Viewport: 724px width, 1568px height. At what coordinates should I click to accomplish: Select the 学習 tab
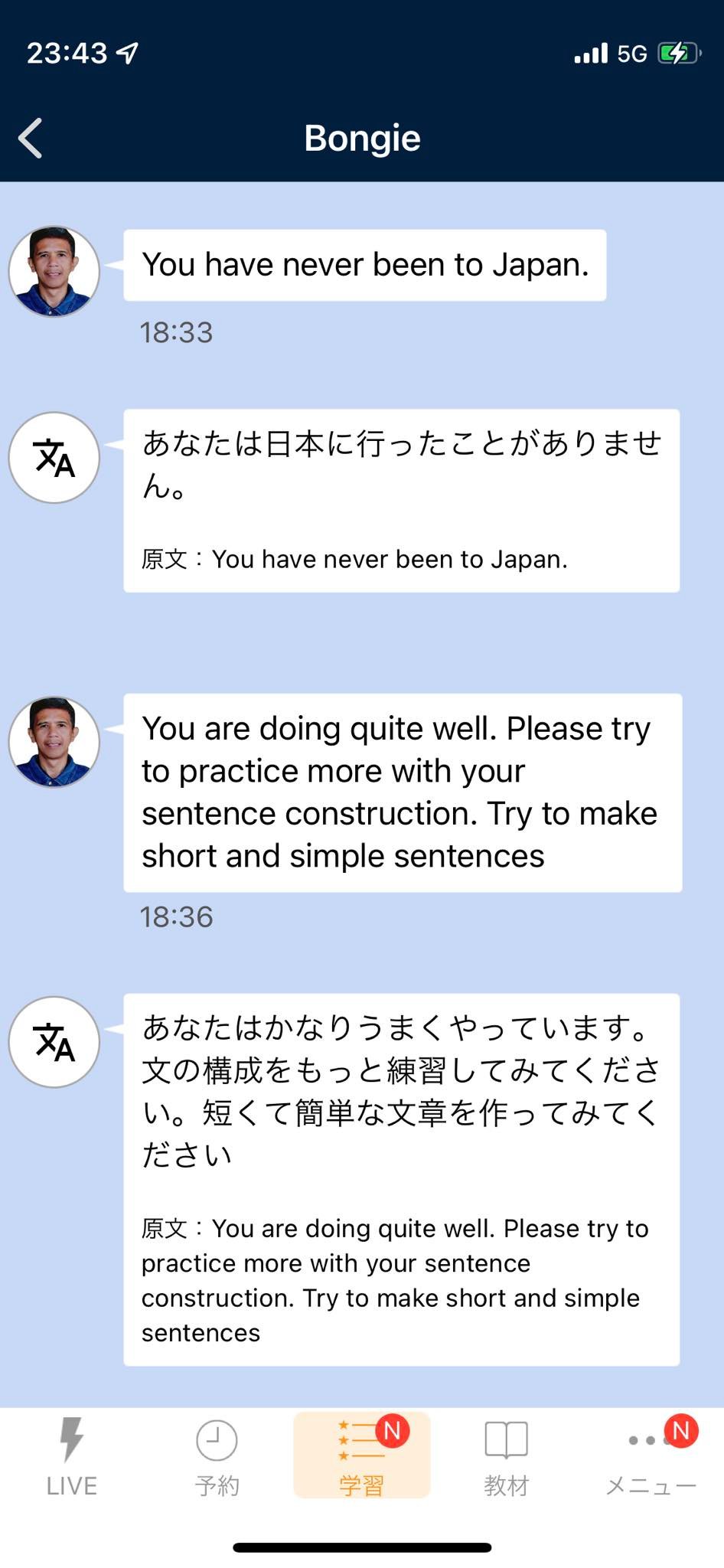(361, 1456)
